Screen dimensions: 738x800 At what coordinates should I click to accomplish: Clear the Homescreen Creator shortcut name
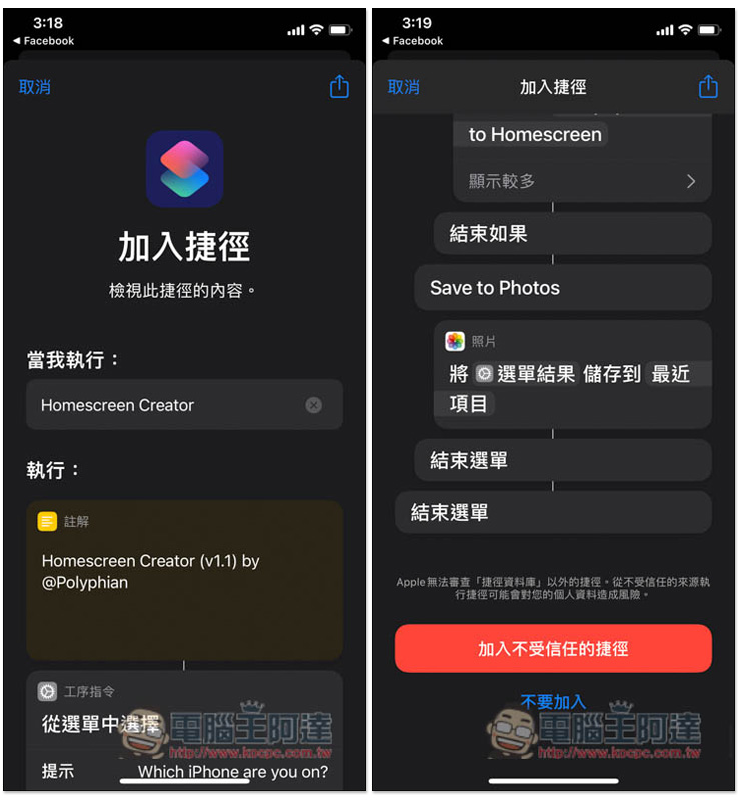coord(314,405)
